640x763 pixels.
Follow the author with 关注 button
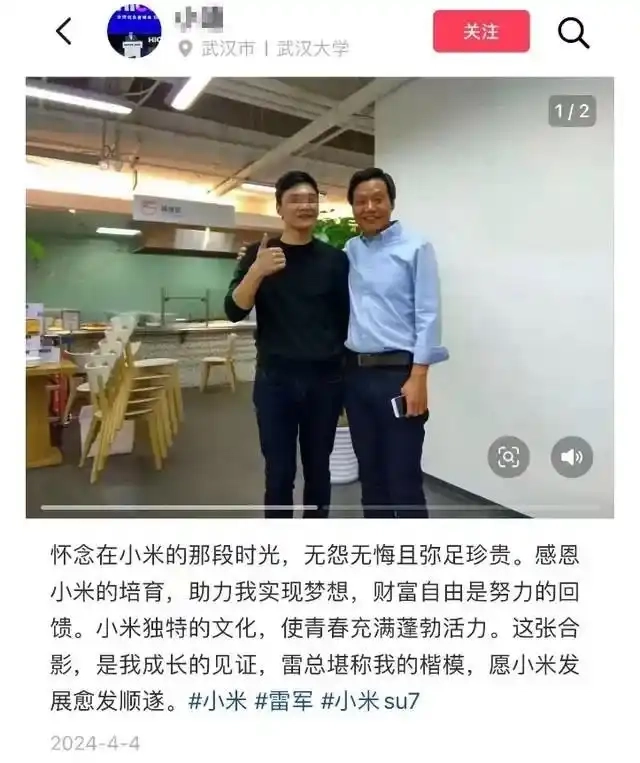tap(481, 32)
